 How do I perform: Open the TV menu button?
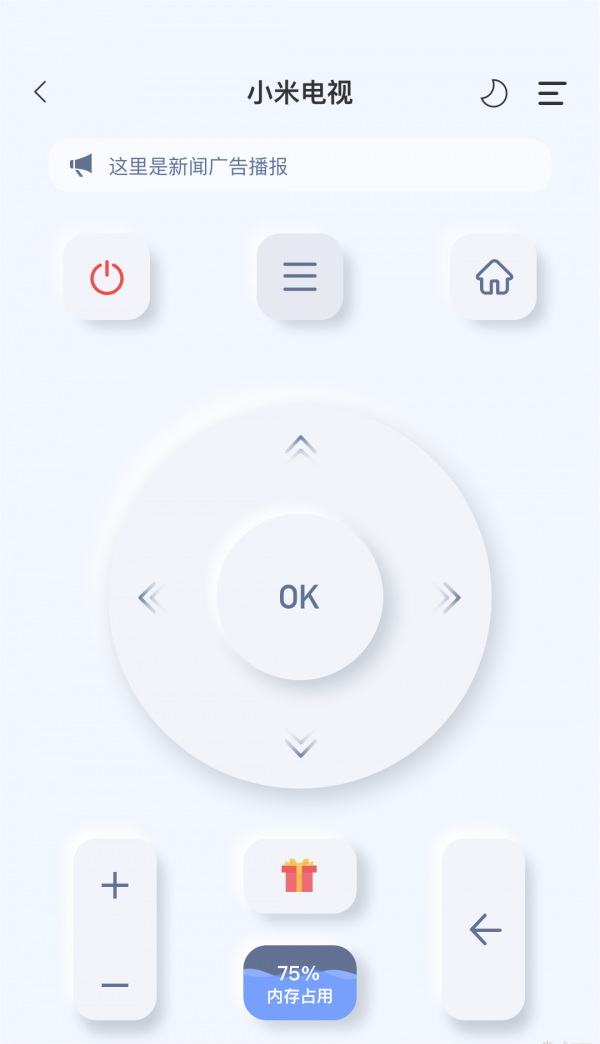pos(300,277)
